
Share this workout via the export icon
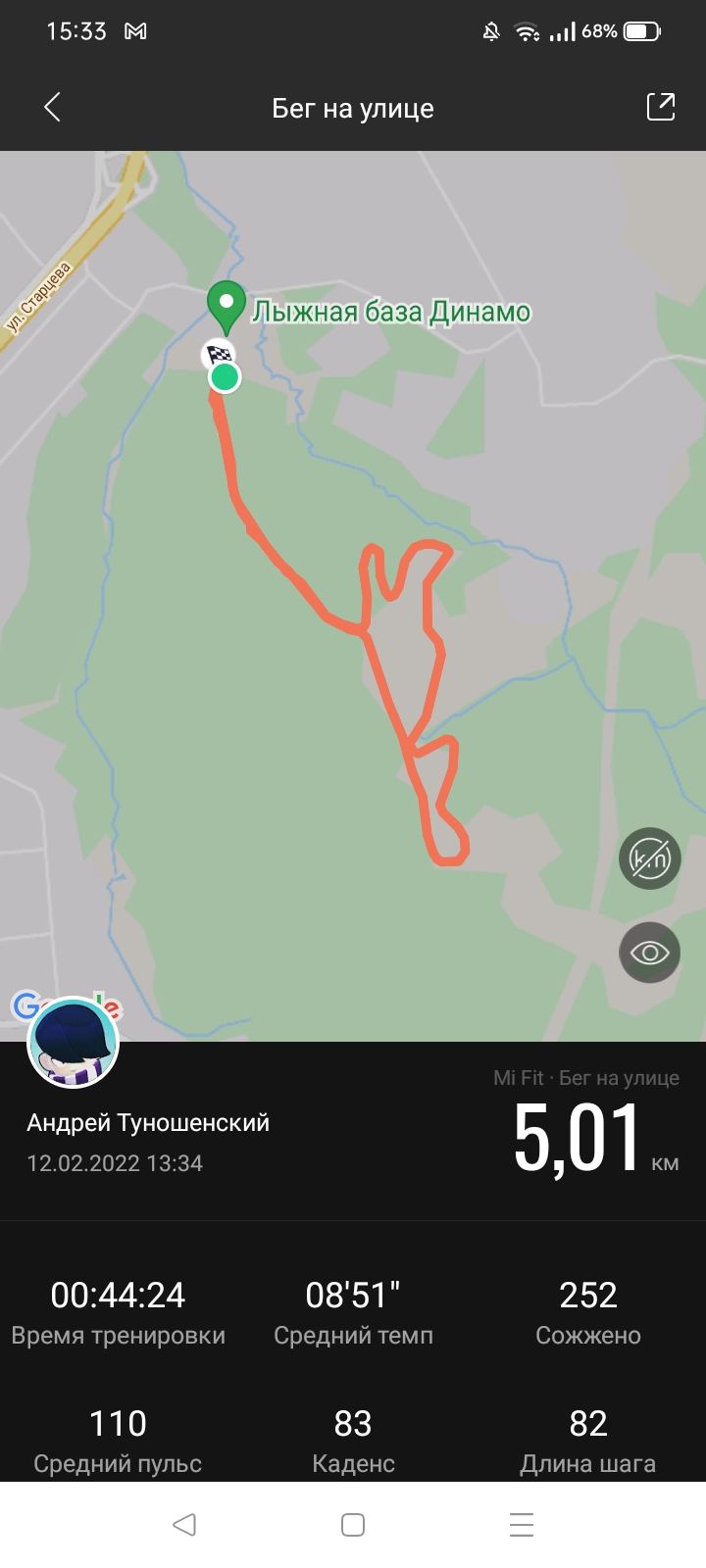click(660, 108)
